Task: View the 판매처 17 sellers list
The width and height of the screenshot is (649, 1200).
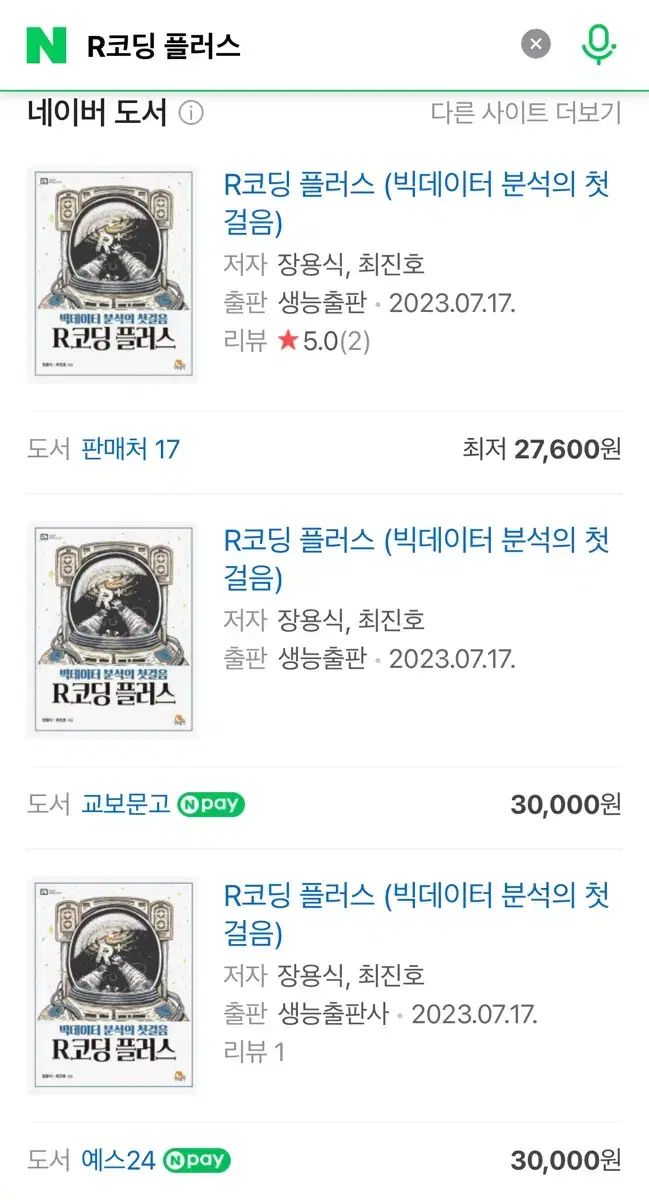Action: click(x=130, y=449)
